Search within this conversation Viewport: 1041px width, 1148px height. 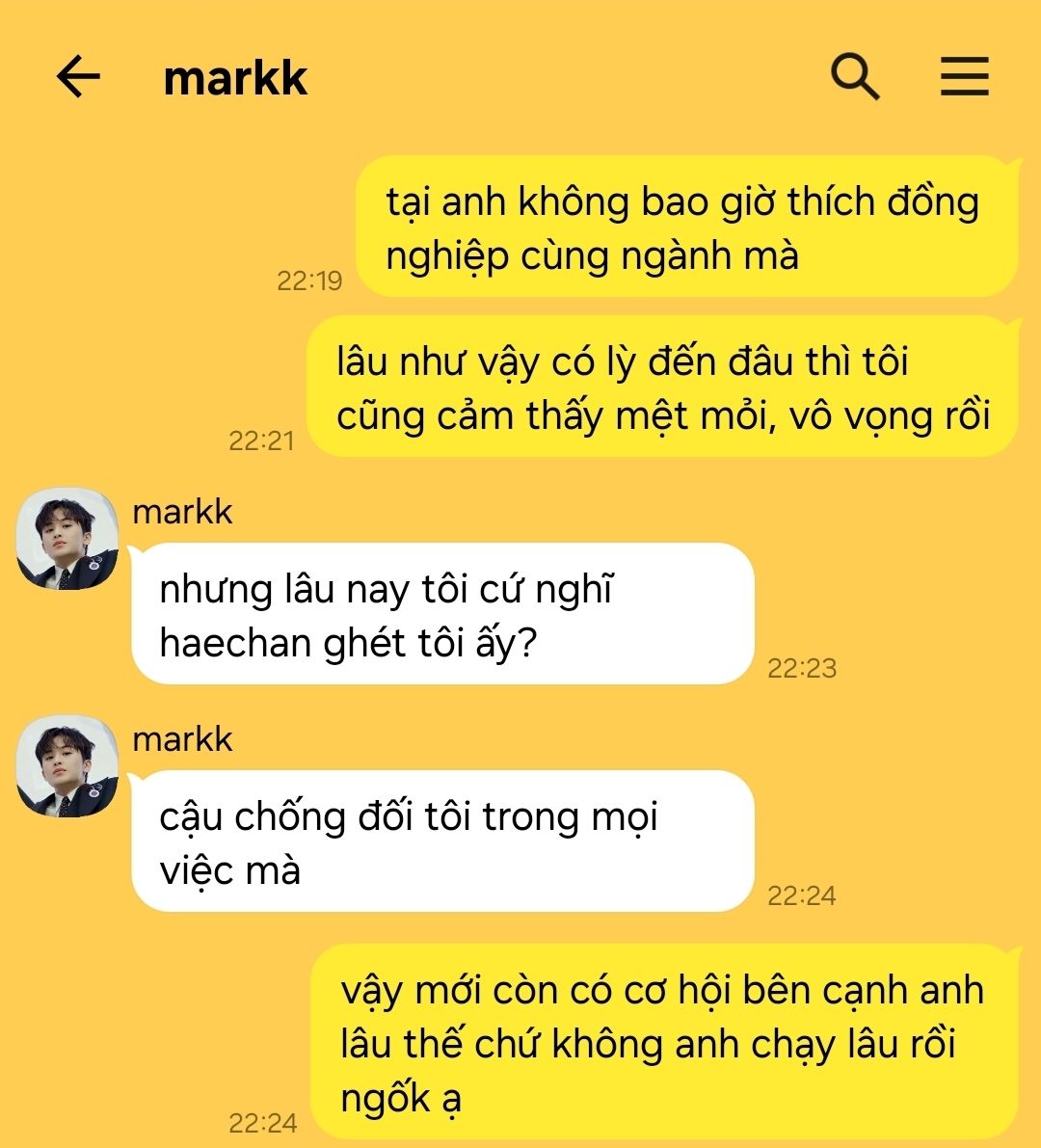coord(854,76)
